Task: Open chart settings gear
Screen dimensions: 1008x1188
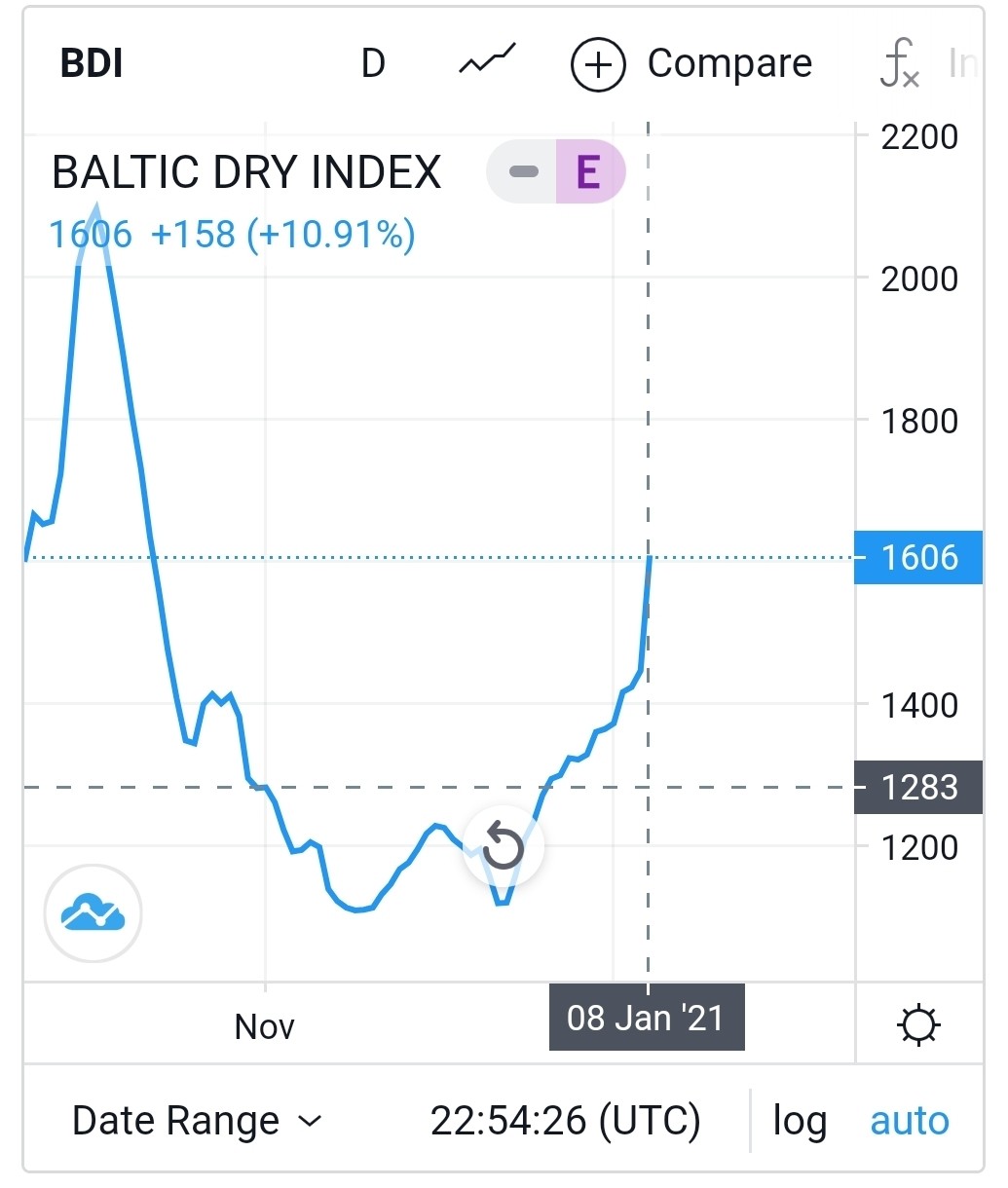Action: 919,1025
